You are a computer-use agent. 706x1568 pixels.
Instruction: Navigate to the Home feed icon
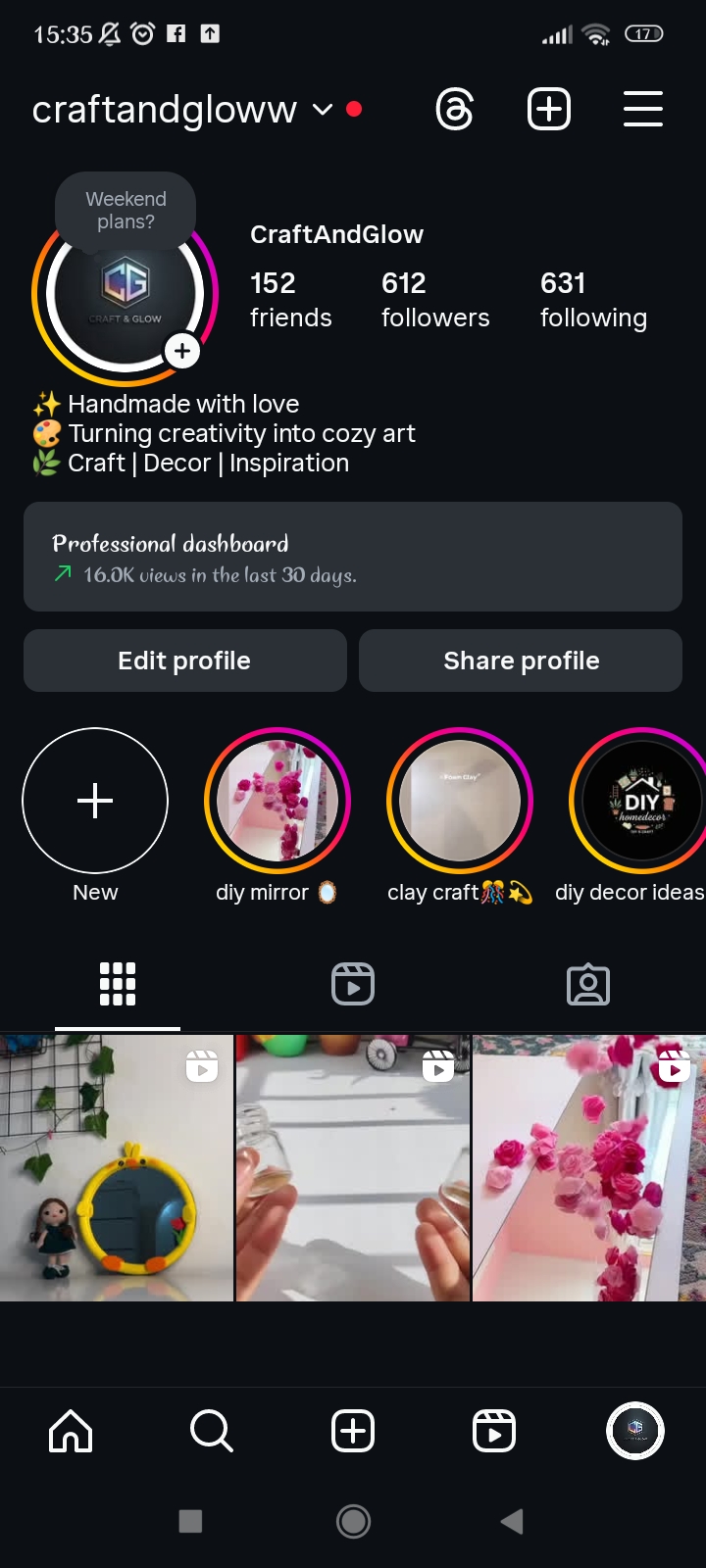click(70, 1431)
